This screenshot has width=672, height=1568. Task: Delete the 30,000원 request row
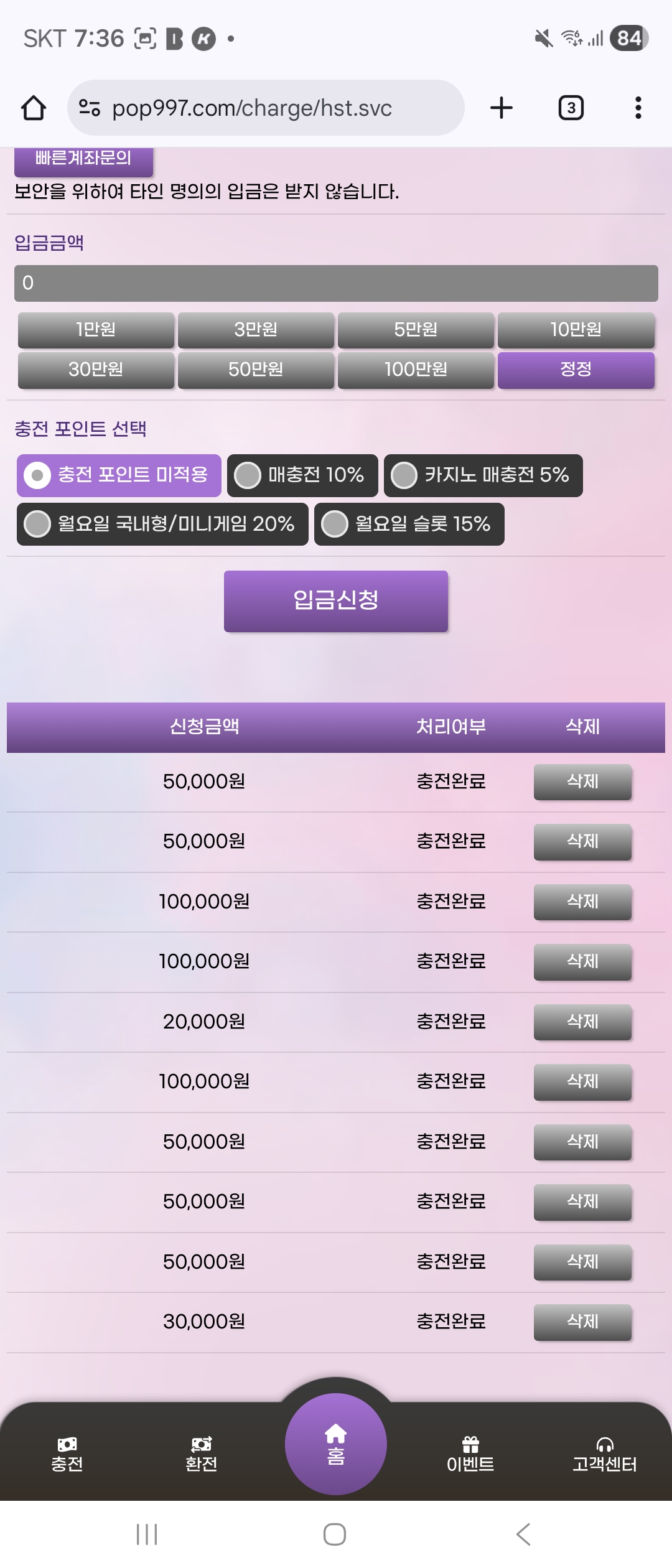582,1322
